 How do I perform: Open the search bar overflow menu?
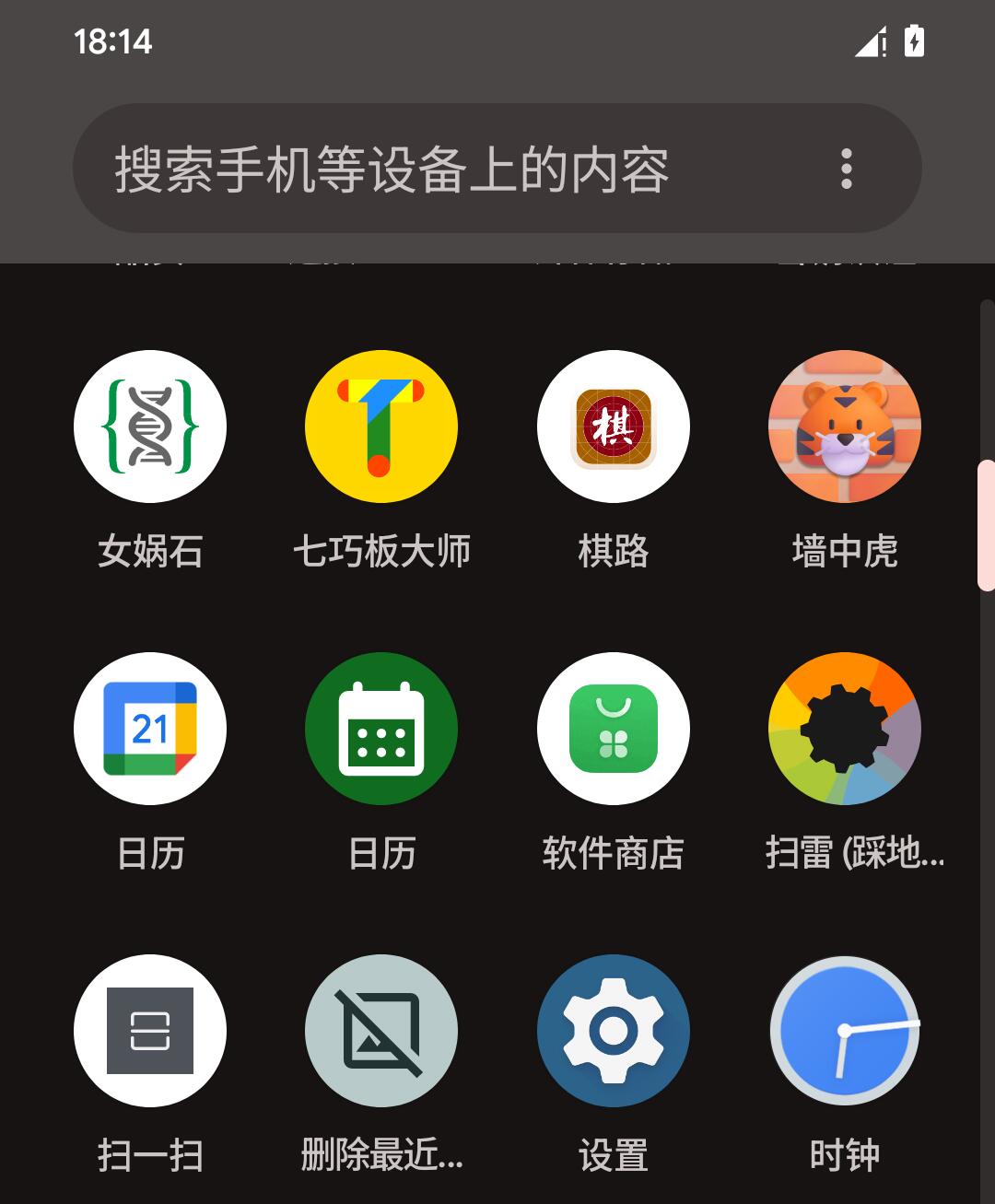click(846, 169)
